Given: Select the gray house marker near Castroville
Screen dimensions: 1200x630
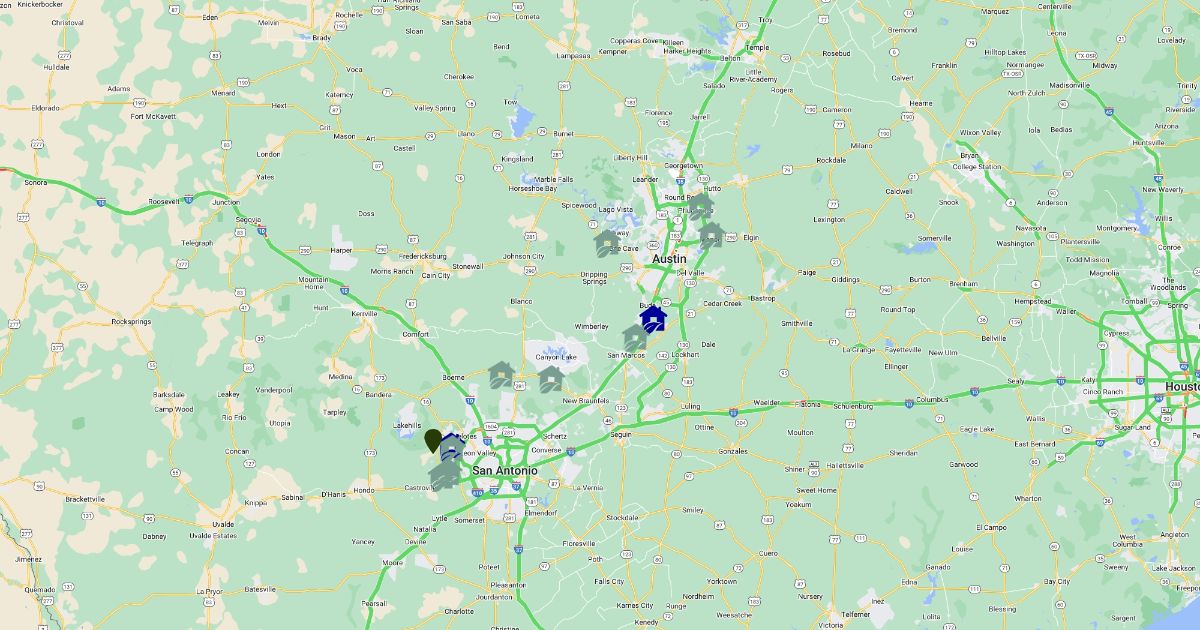Looking at the screenshot, I should point(443,475).
